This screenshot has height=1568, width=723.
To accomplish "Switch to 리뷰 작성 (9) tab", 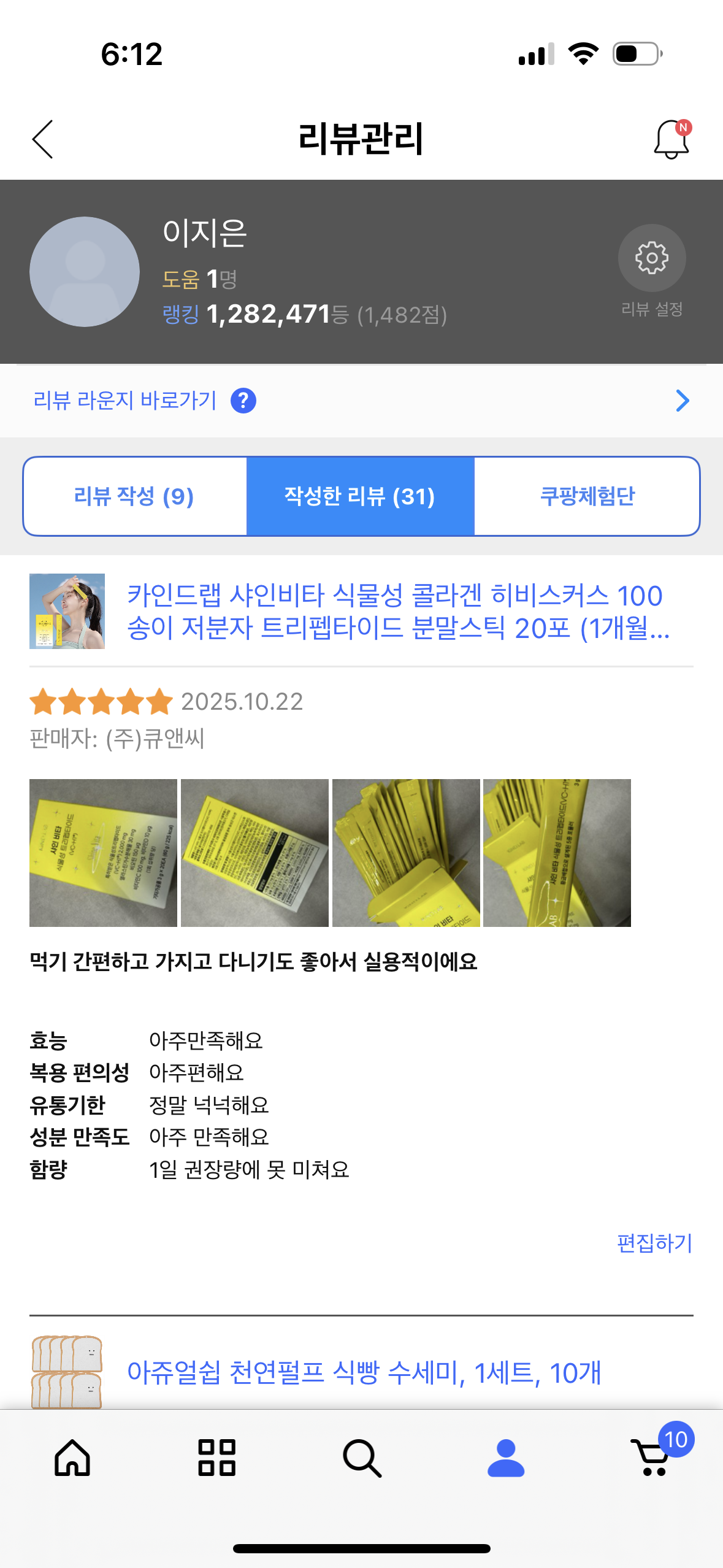I will coord(134,496).
